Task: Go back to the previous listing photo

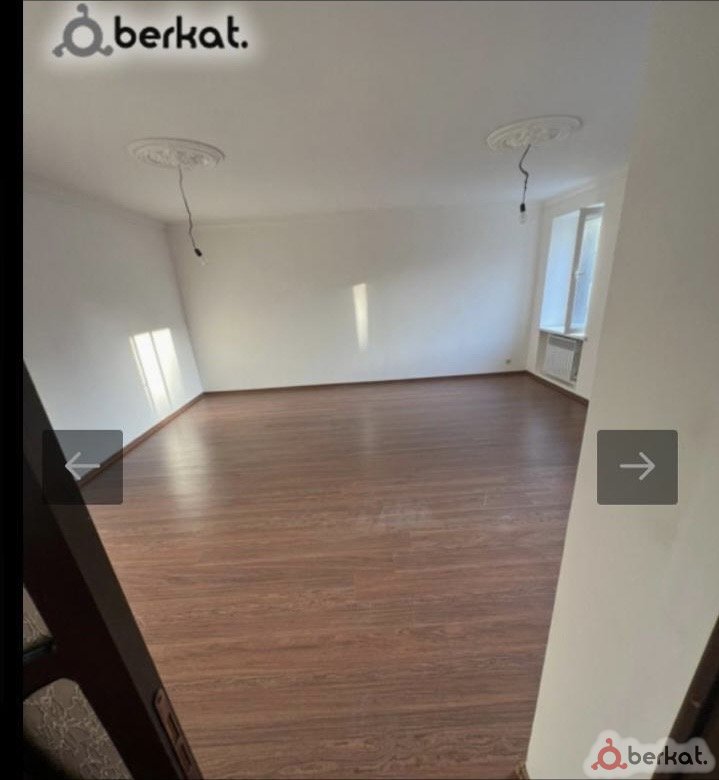Action: tap(82, 467)
